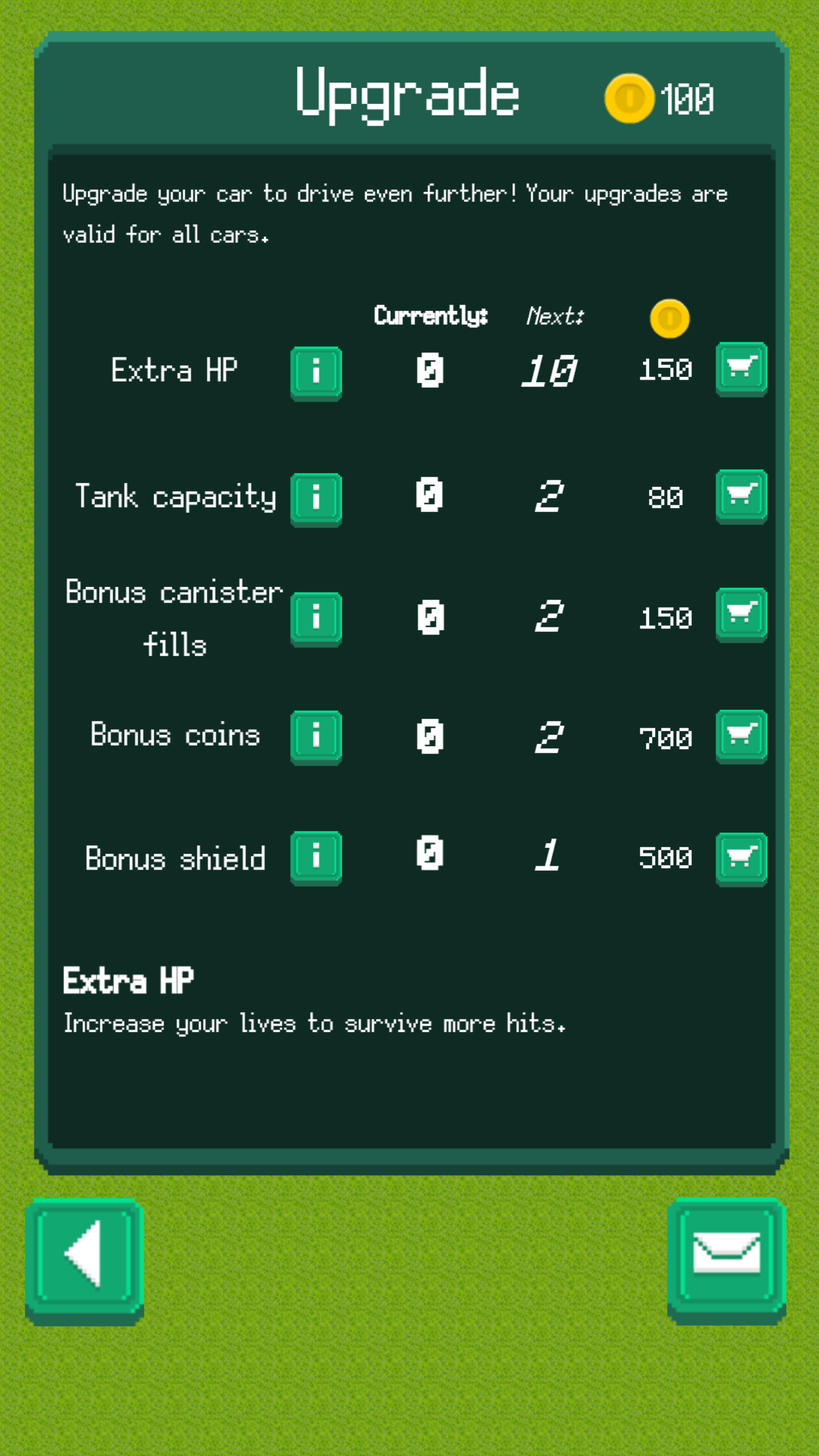Image resolution: width=819 pixels, height=1456 pixels.
Task: Open info for Bonus coins
Action: point(316,736)
